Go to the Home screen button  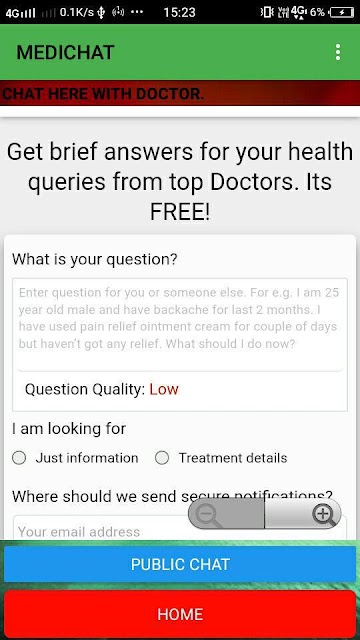coord(180,614)
